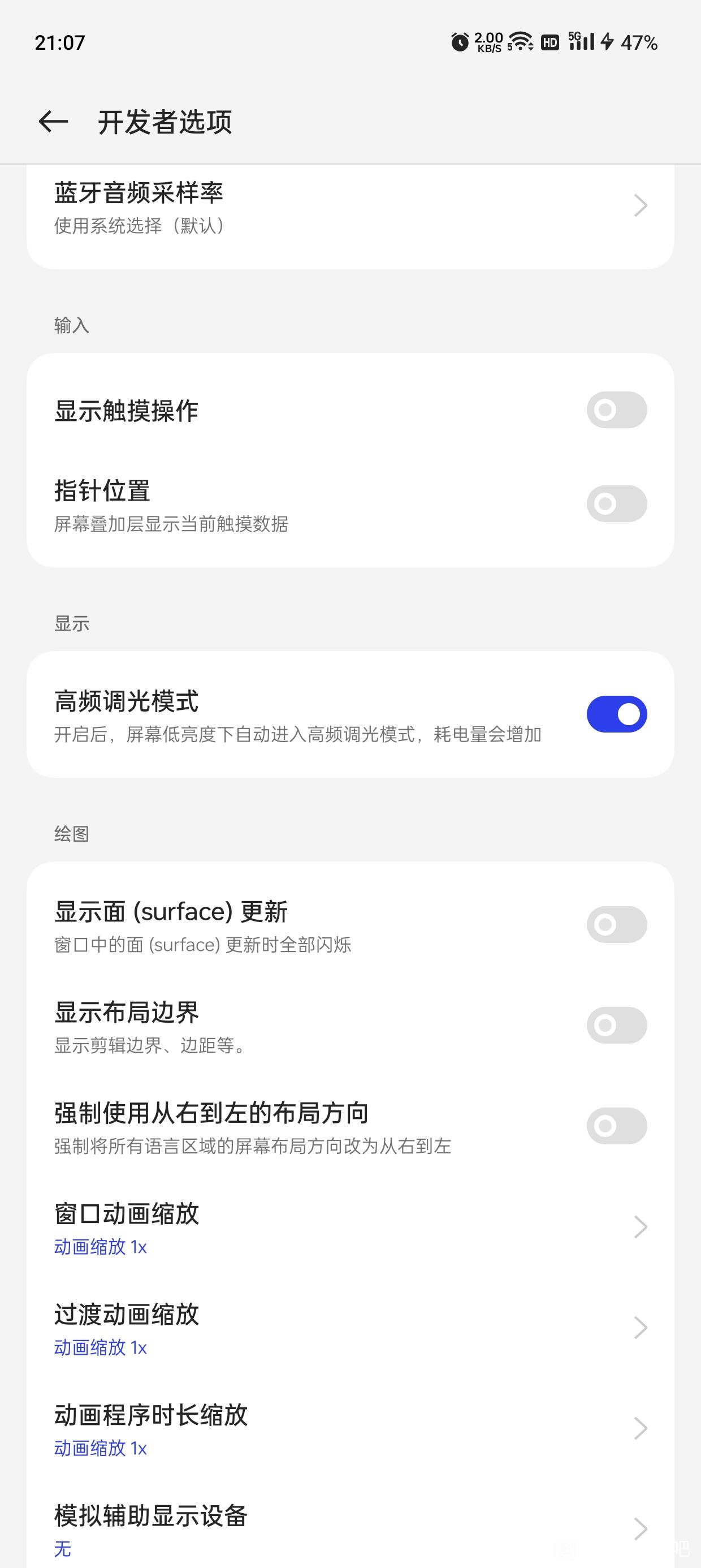The image size is (701, 1568).
Task: Go back from 开发者选项
Action: [53, 122]
